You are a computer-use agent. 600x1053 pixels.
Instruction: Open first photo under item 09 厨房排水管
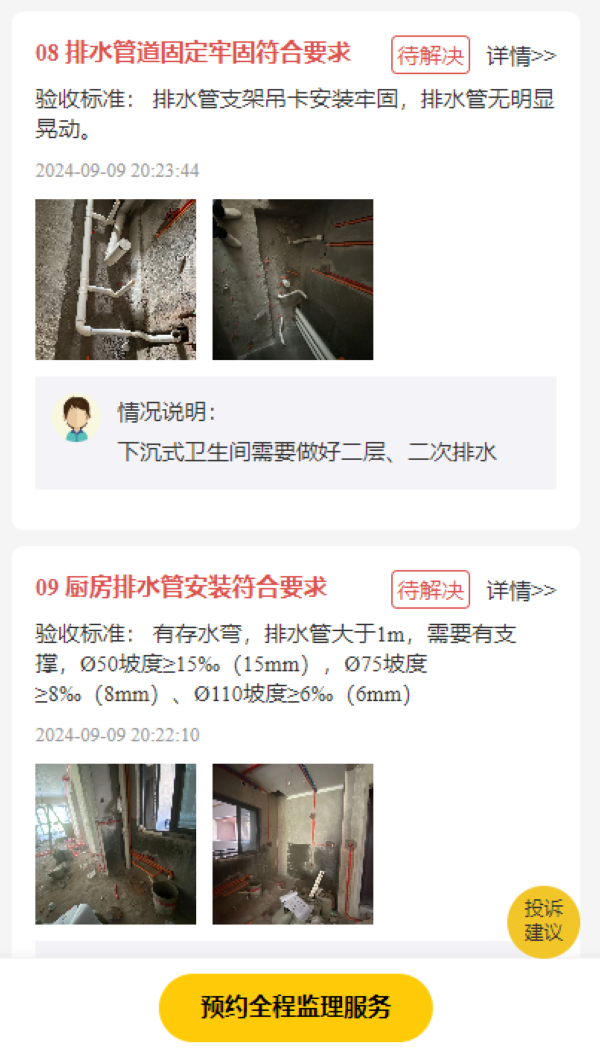click(115, 844)
